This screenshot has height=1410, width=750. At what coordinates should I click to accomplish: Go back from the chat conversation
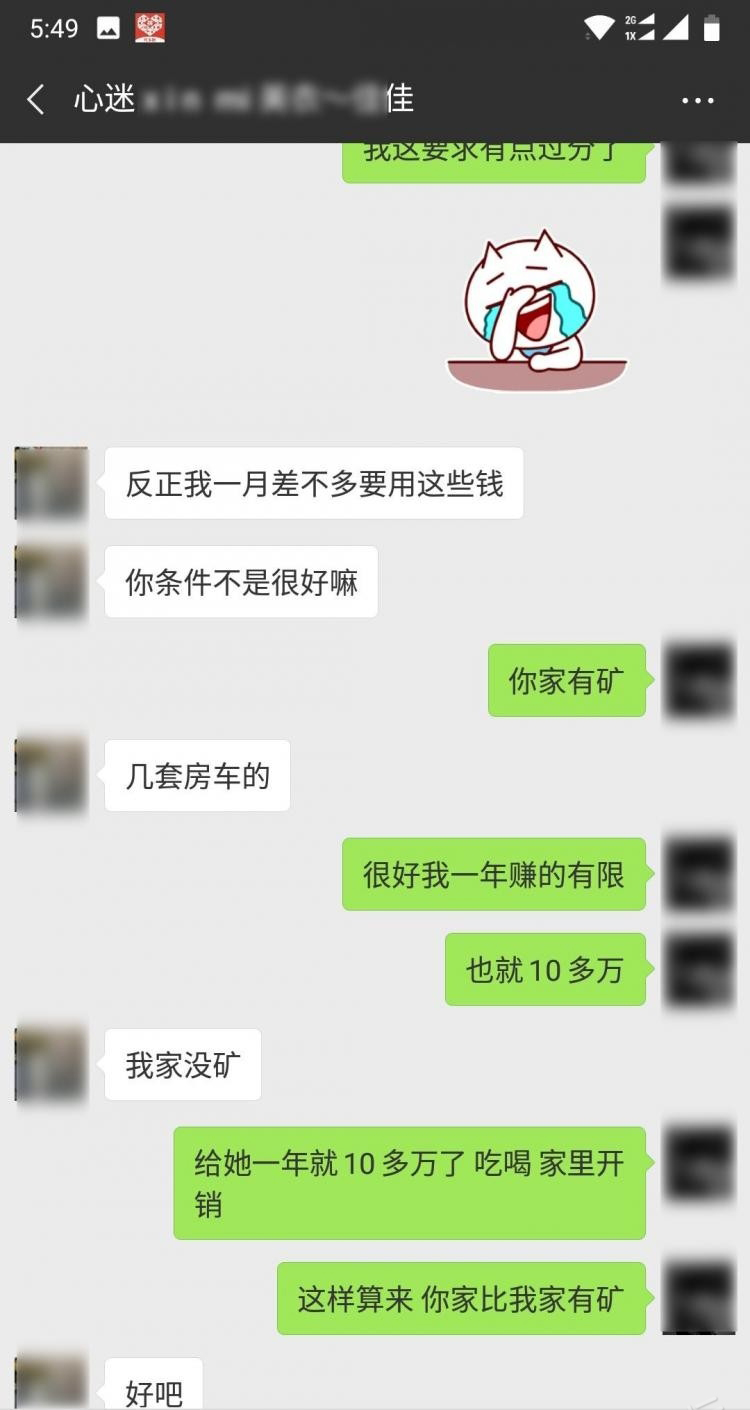click(x=36, y=99)
